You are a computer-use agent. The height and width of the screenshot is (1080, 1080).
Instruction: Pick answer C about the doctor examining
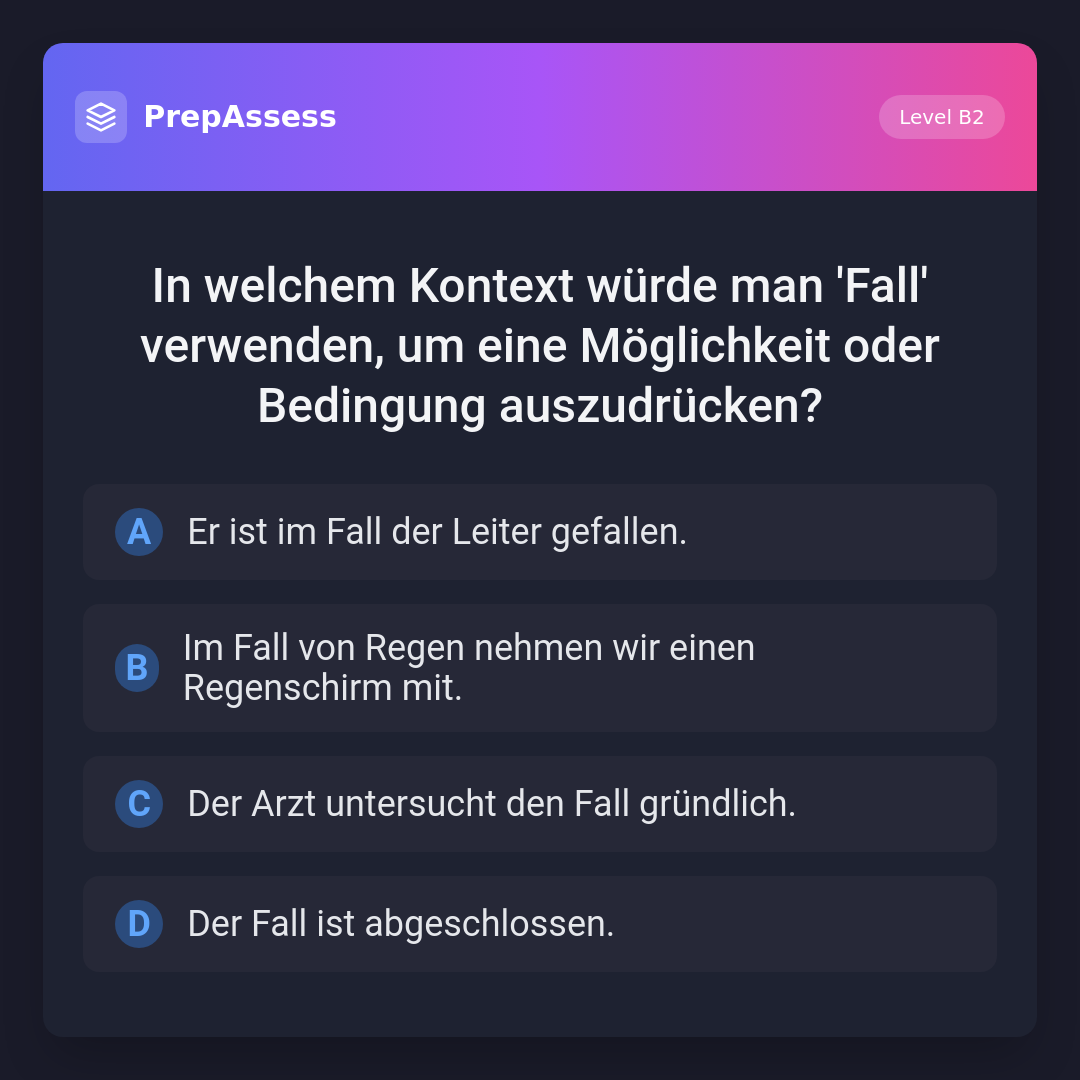[x=539, y=804]
